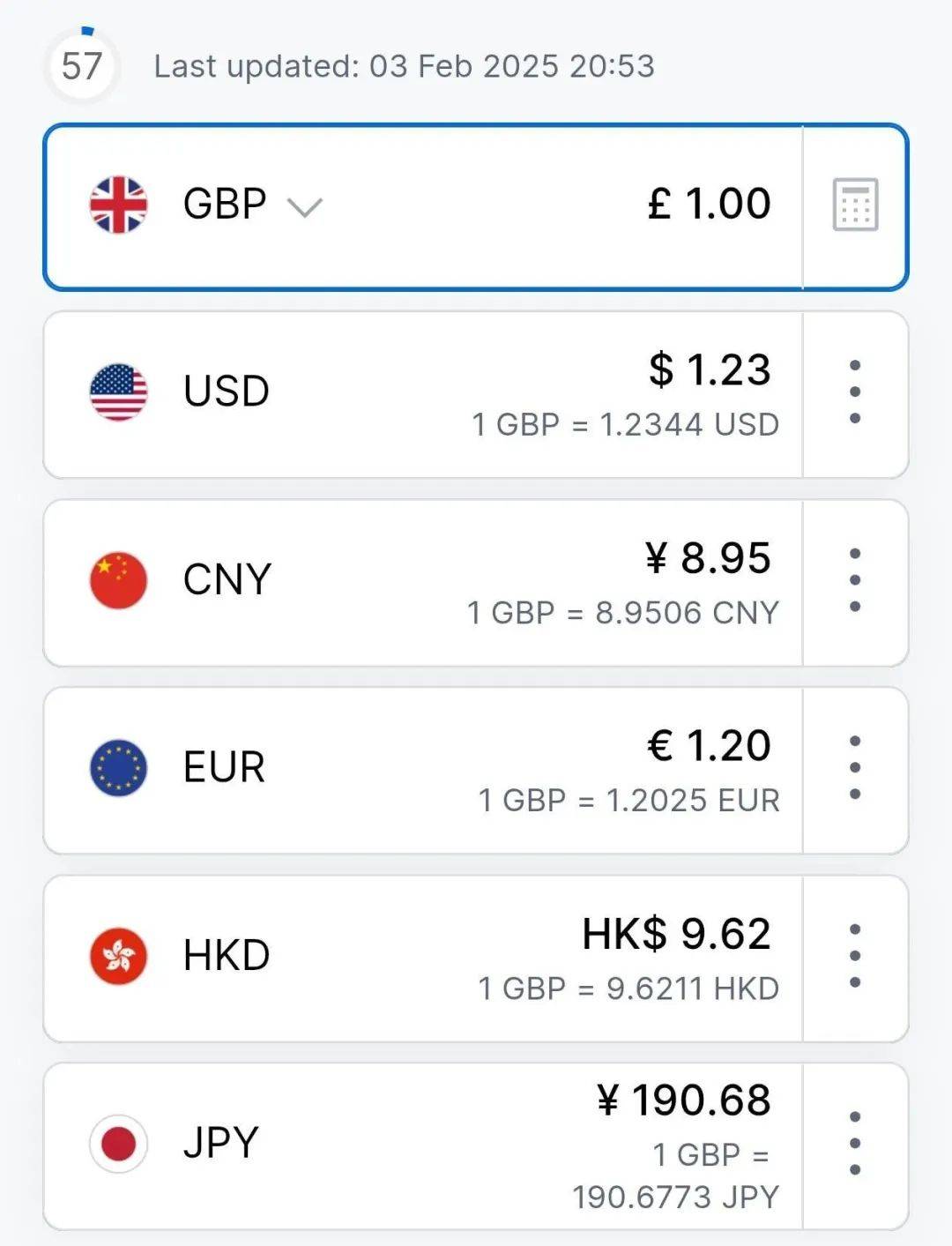Expand the options menu beside CNY

(x=853, y=579)
